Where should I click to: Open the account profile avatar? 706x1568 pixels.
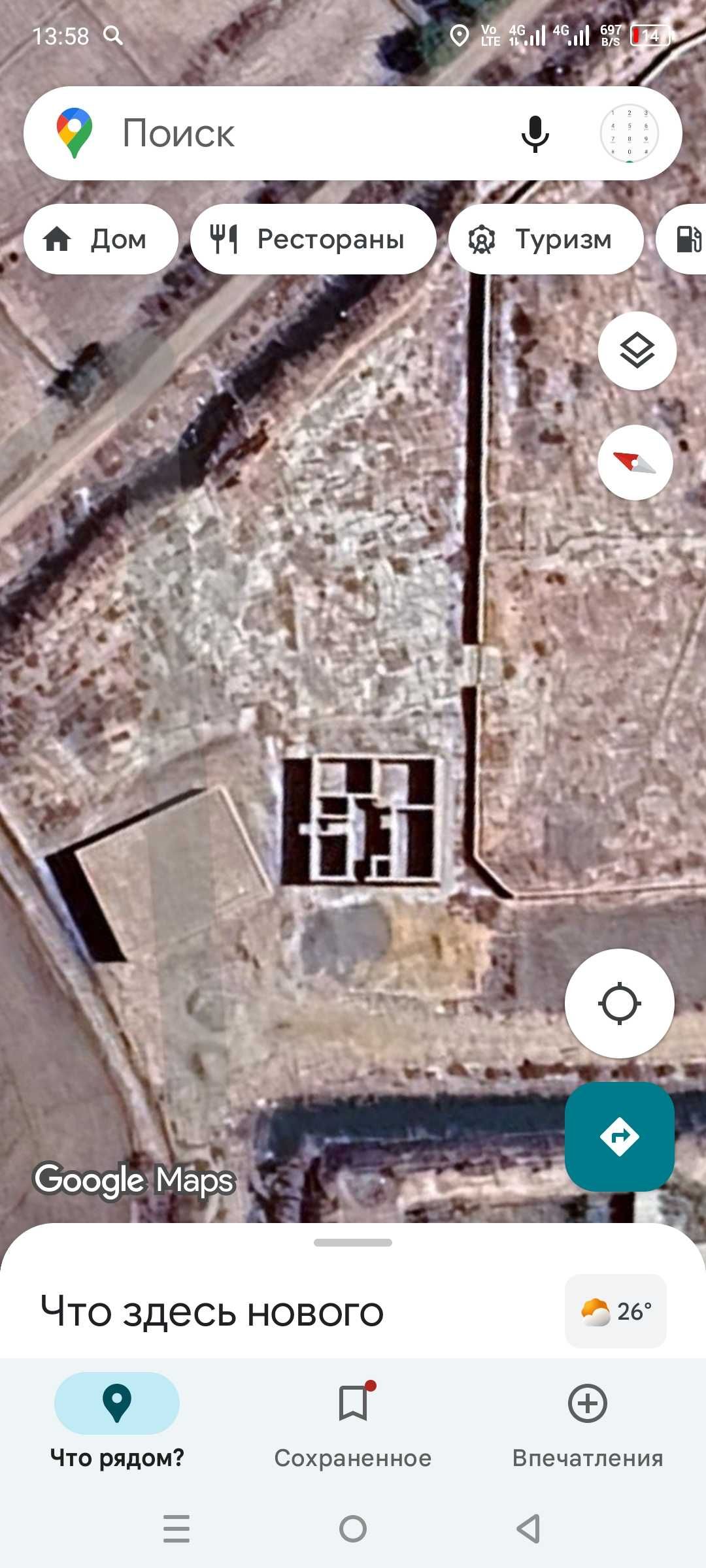tap(629, 133)
